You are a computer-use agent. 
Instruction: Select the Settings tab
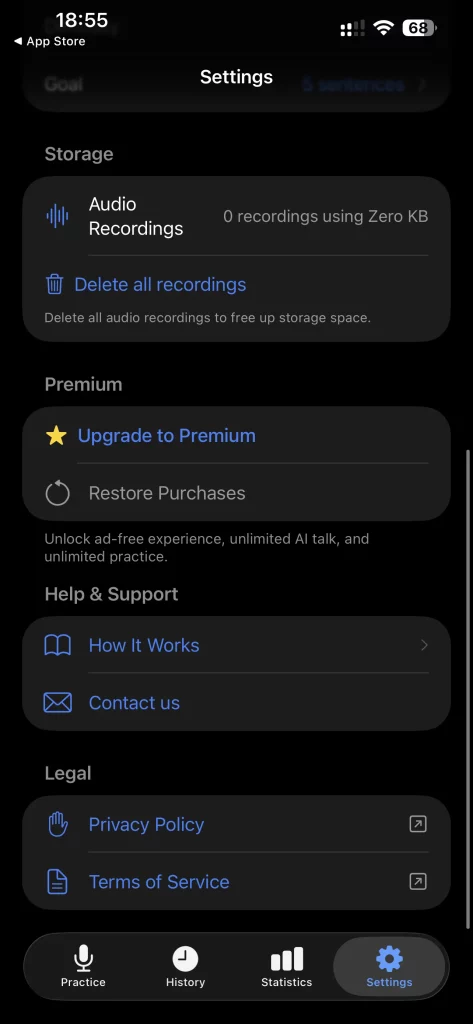pos(389,967)
